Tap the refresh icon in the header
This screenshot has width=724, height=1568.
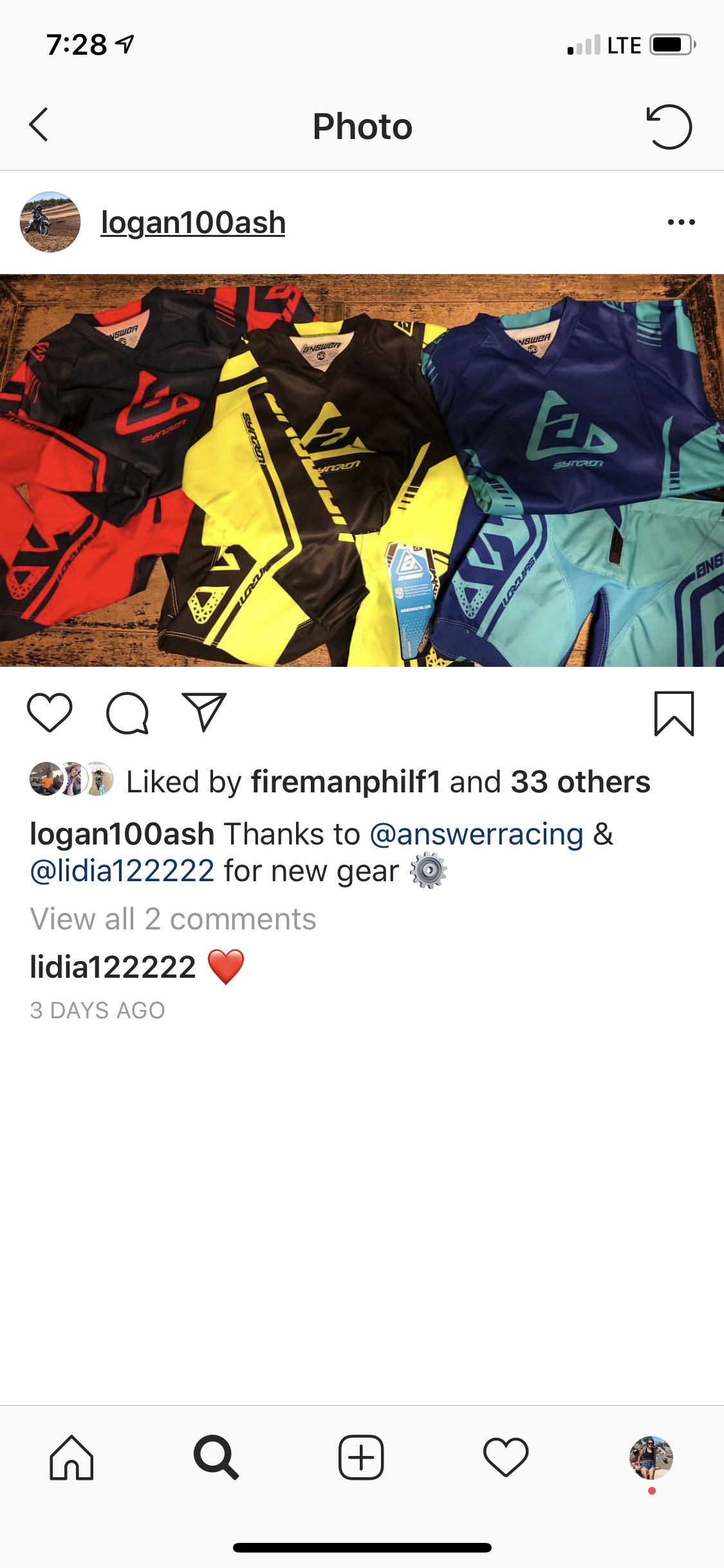[x=669, y=126]
